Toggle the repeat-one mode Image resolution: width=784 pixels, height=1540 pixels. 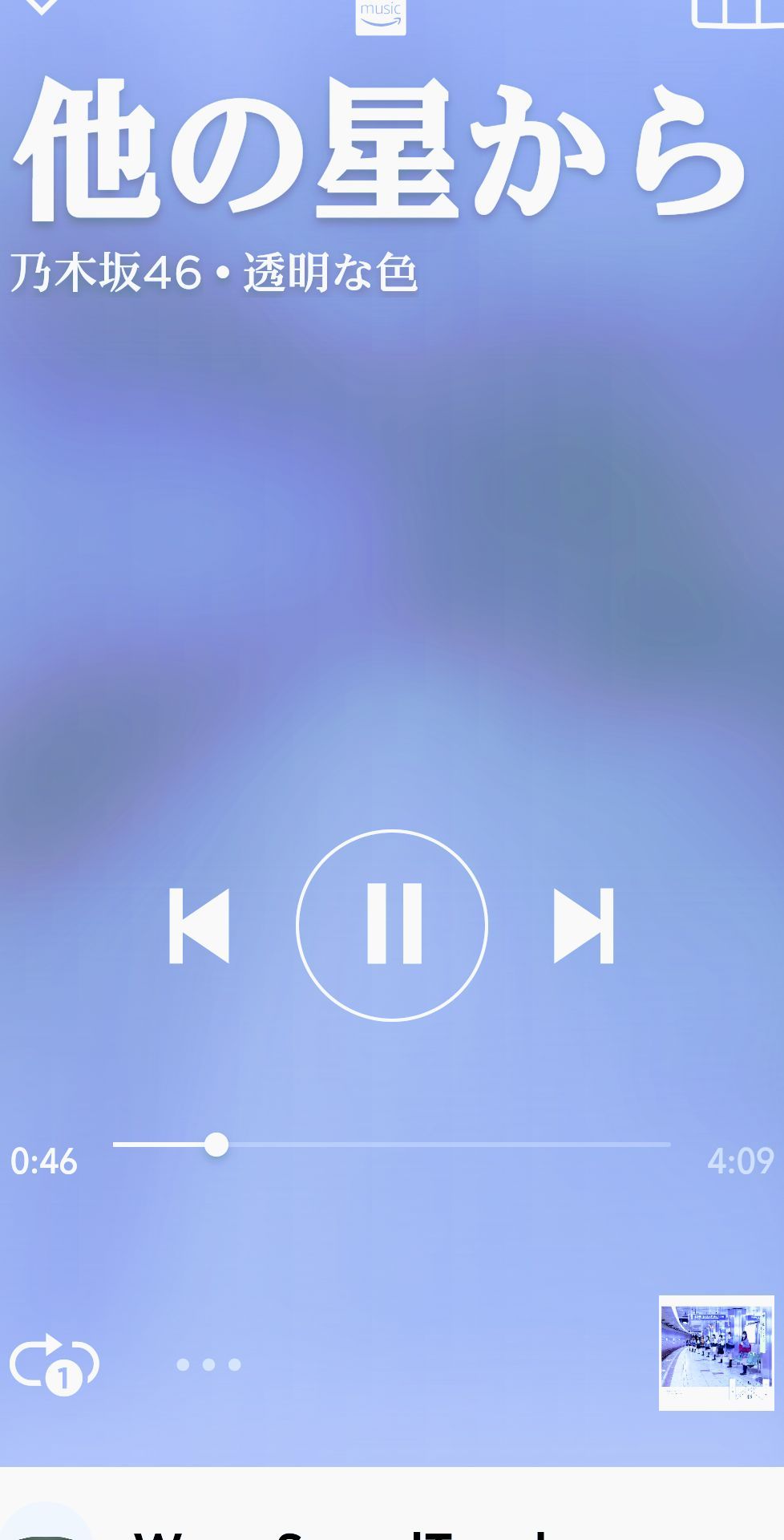(x=54, y=1364)
